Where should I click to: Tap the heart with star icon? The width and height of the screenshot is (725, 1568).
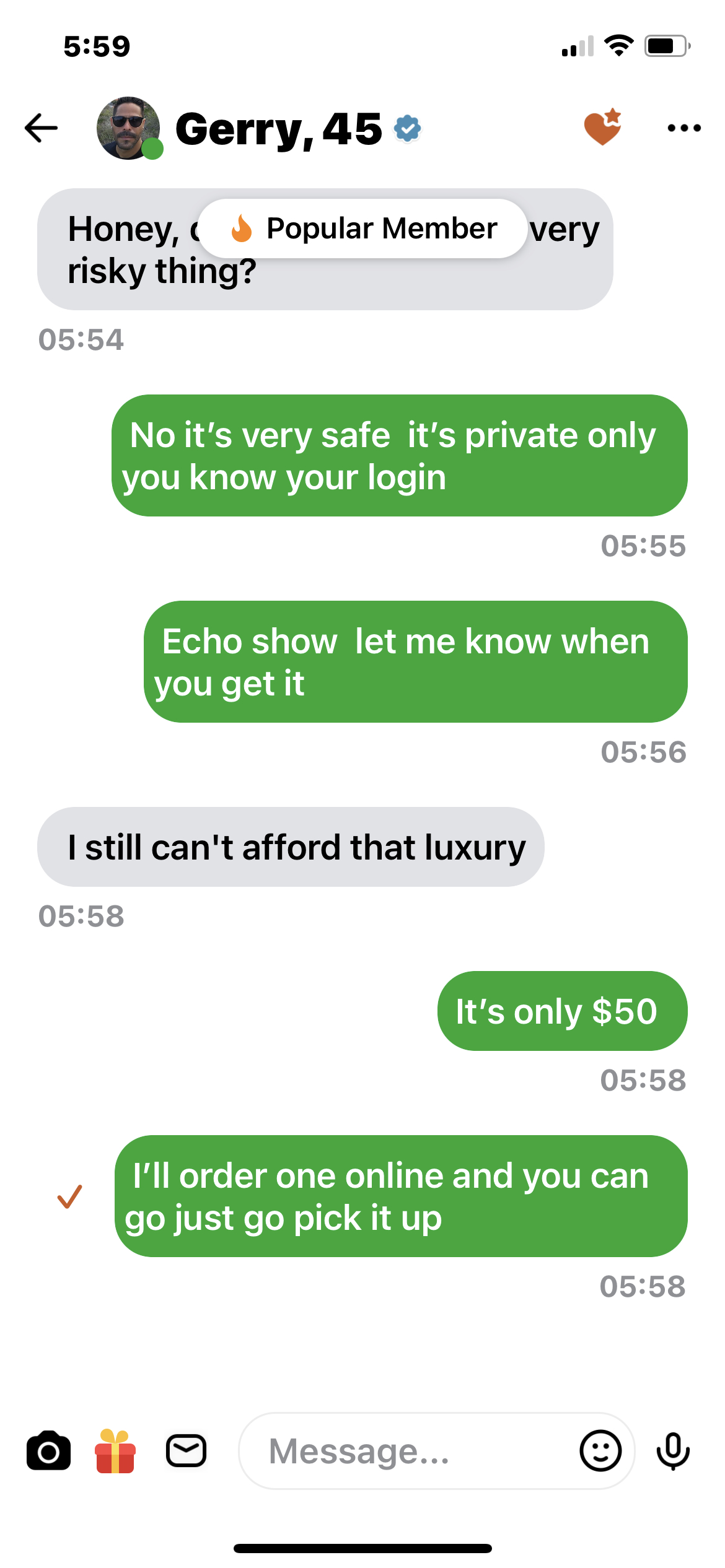pyautogui.click(x=602, y=128)
